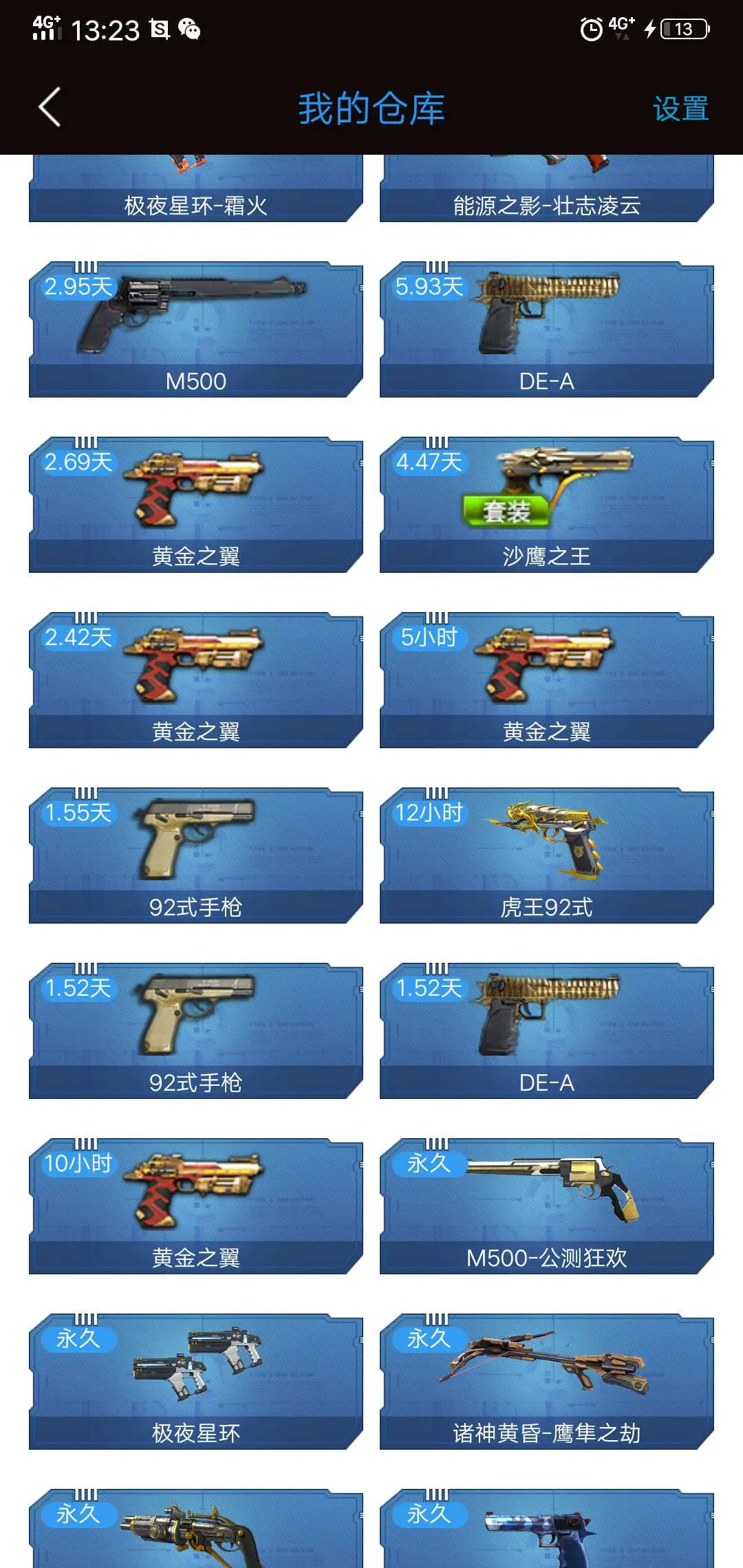The image size is (743, 1568).
Task: Select 黄金之翼 with 2.42天 remaining
Action: click(x=196, y=679)
